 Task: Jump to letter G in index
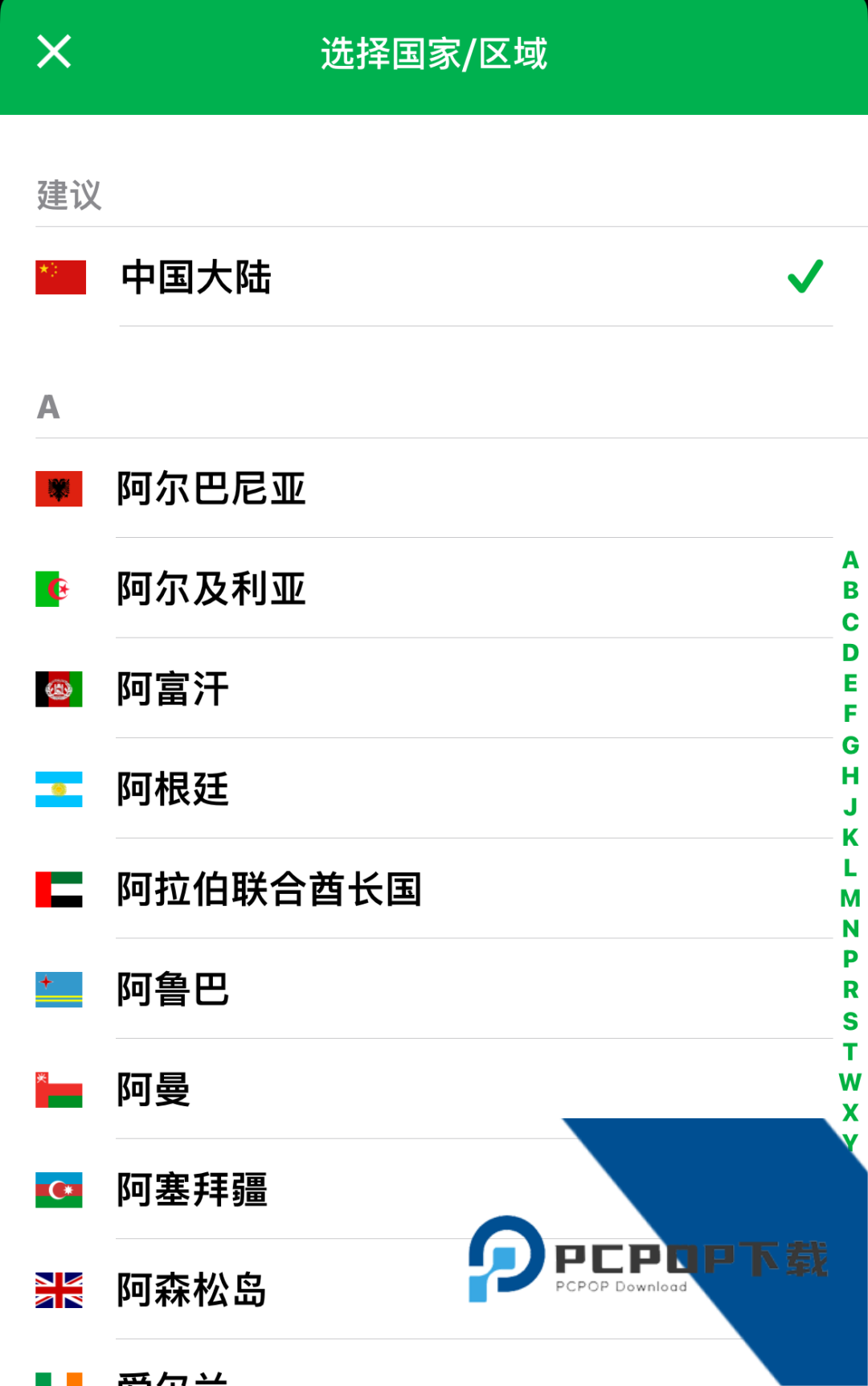point(850,745)
